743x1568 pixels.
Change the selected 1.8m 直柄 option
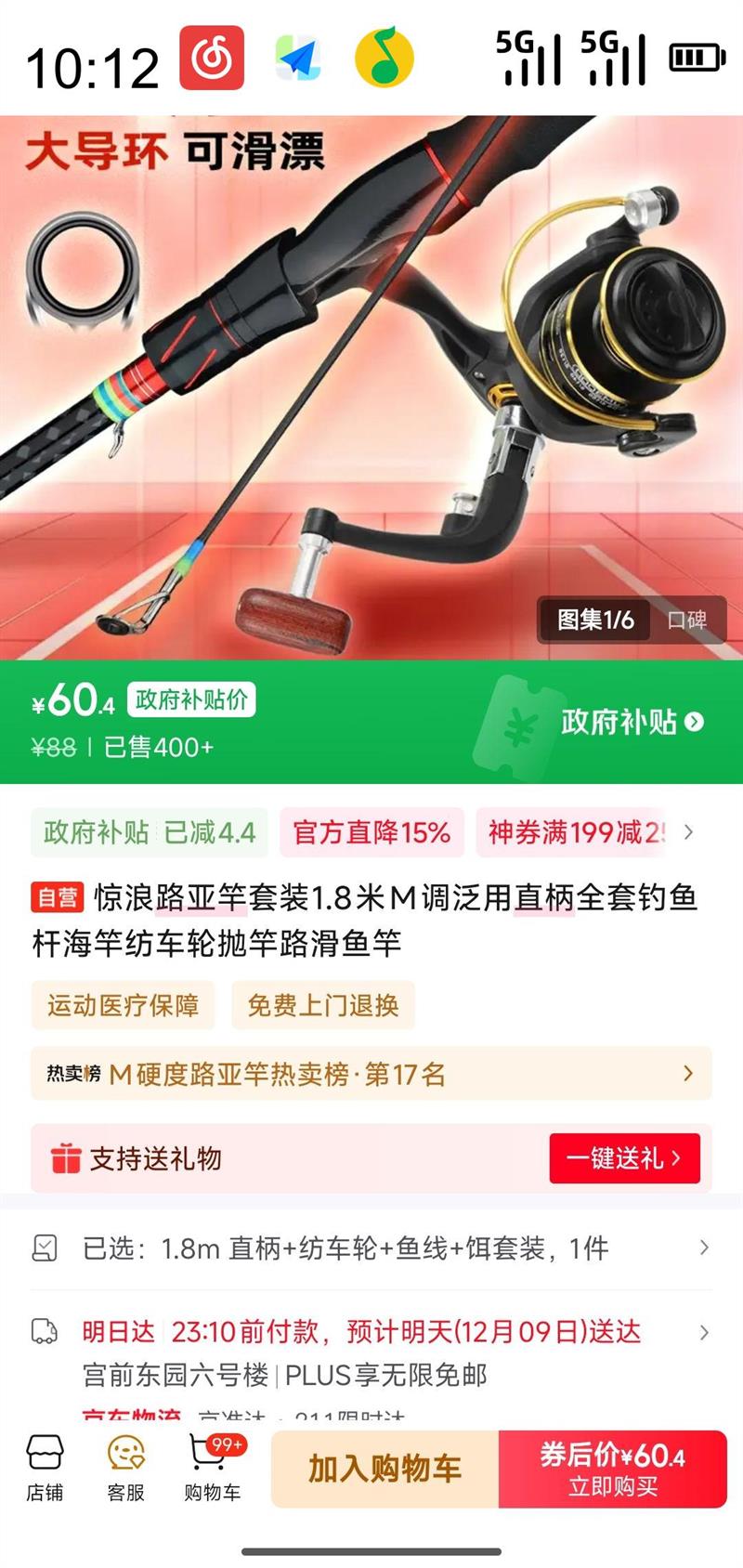pyautogui.click(x=371, y=1248)
